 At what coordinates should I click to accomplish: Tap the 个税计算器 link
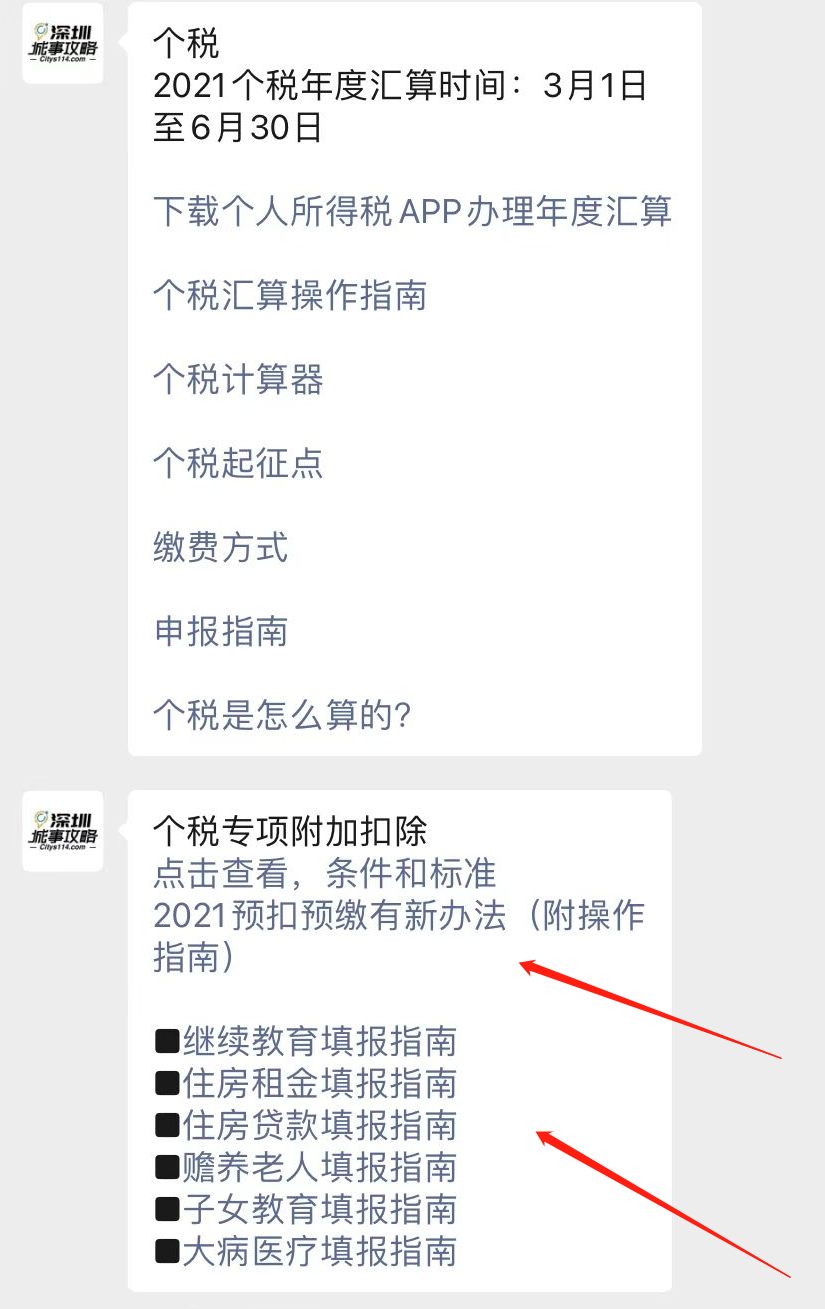tap(238, 380)
